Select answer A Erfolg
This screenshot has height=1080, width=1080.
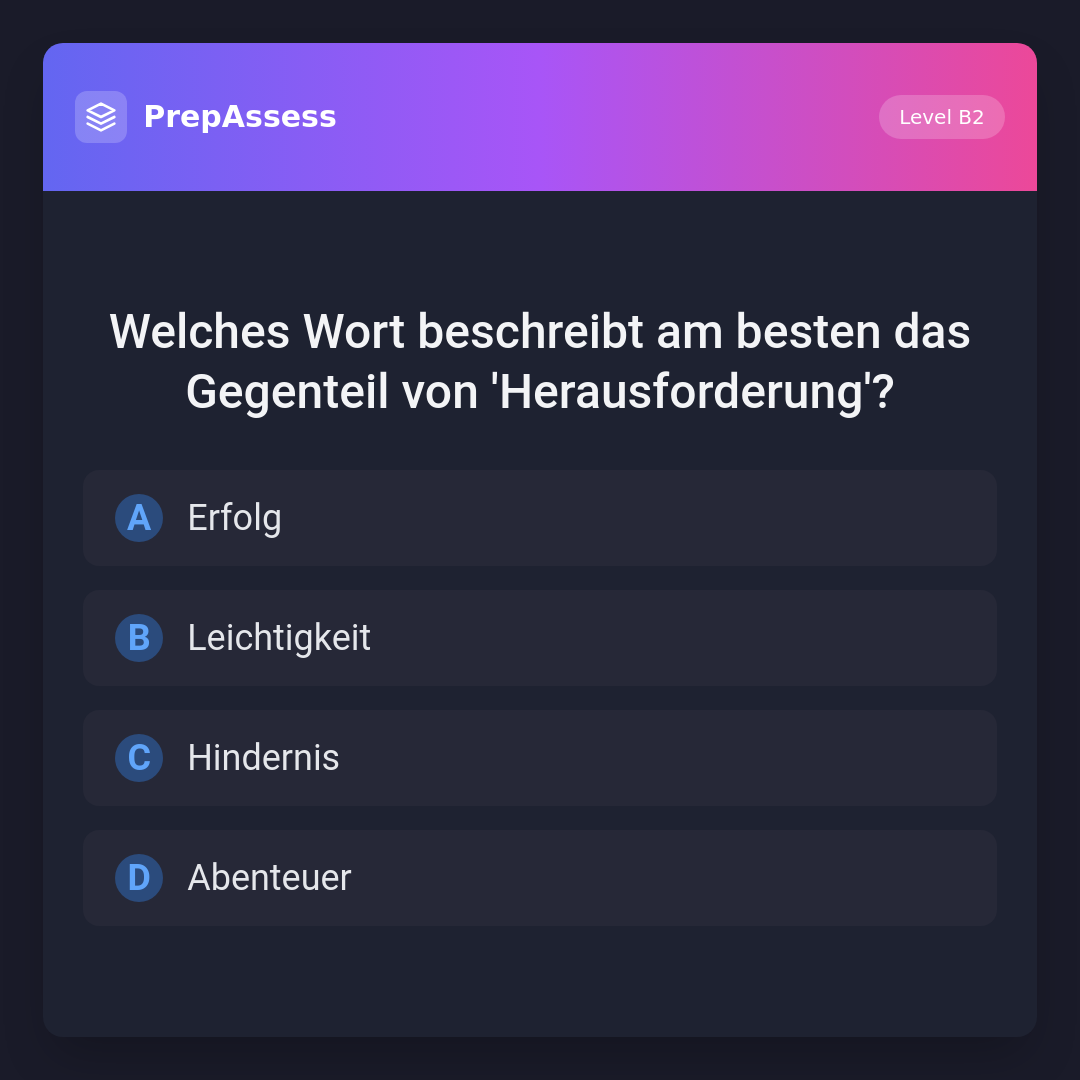pyautogui.click(x=540, y=518)
